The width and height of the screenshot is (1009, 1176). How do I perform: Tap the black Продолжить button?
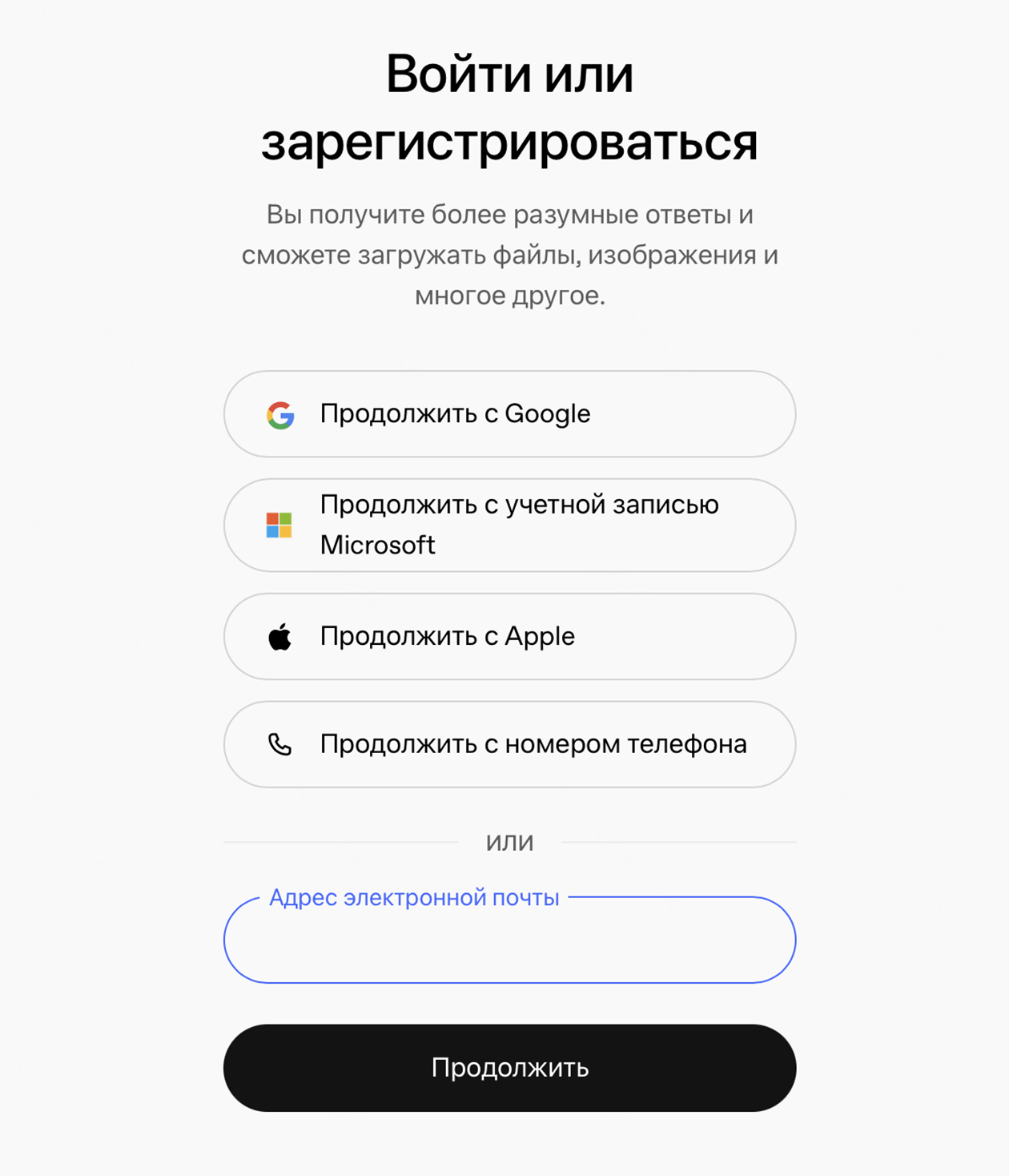point(509,1068)
